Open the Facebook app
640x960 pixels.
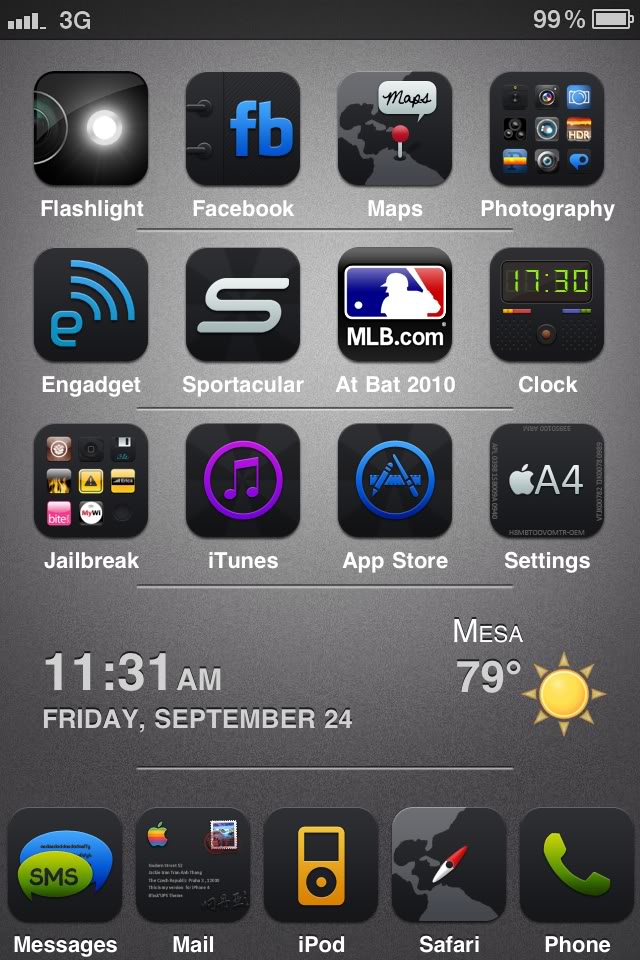tap(243, 129)
